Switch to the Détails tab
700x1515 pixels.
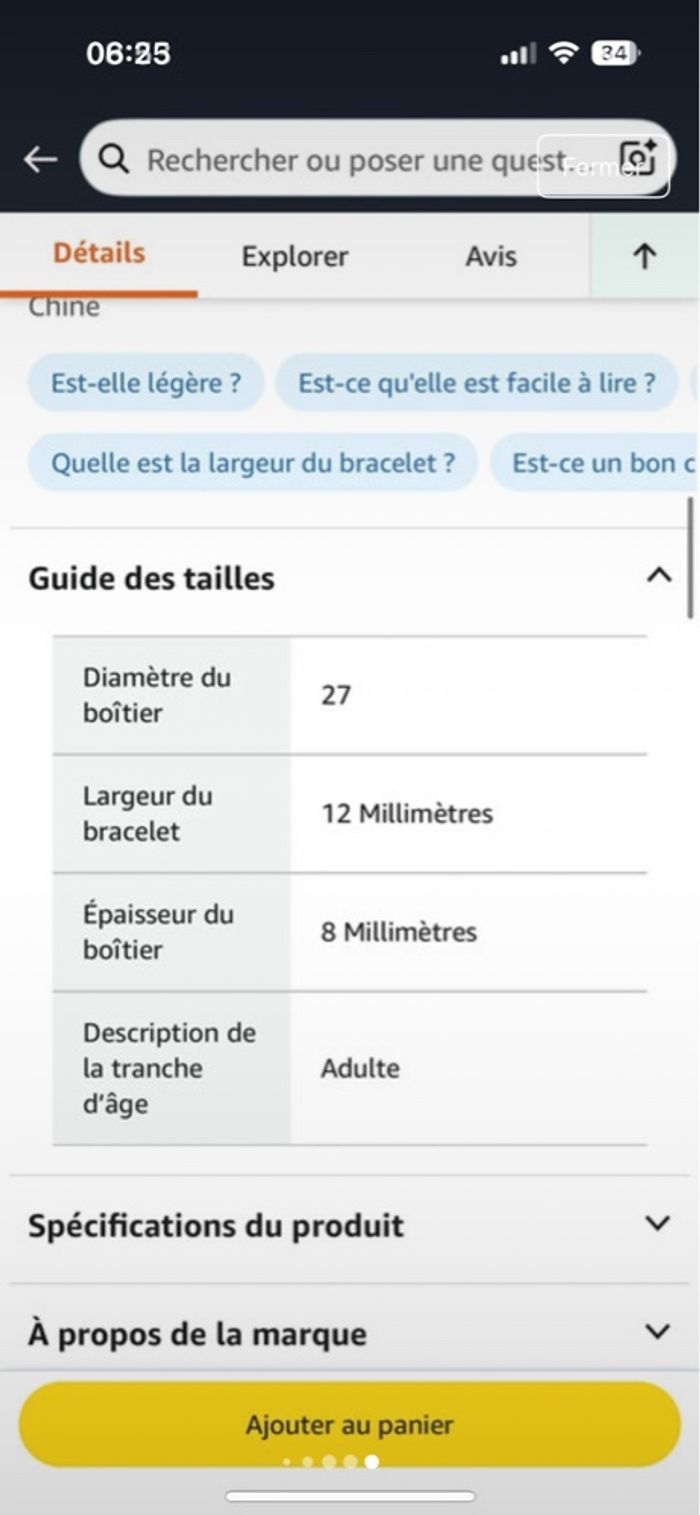pyautogui.click(x=99, y=254)
